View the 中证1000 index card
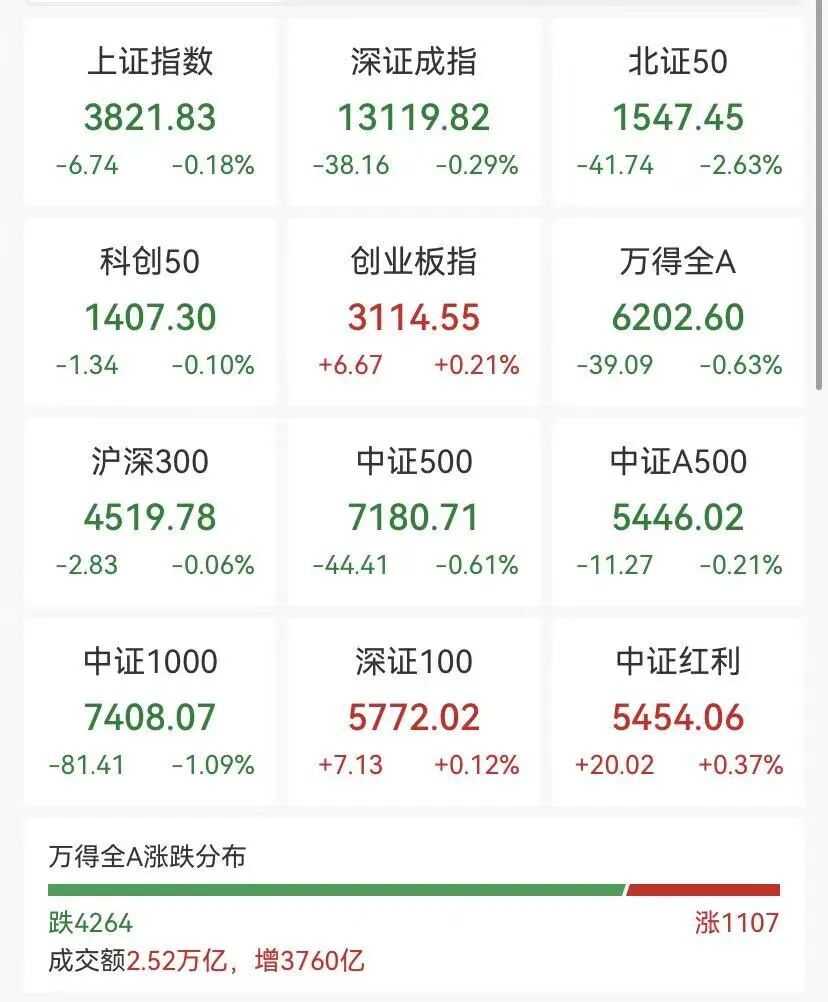The image size is (828, 1002). tap(150, 713)
